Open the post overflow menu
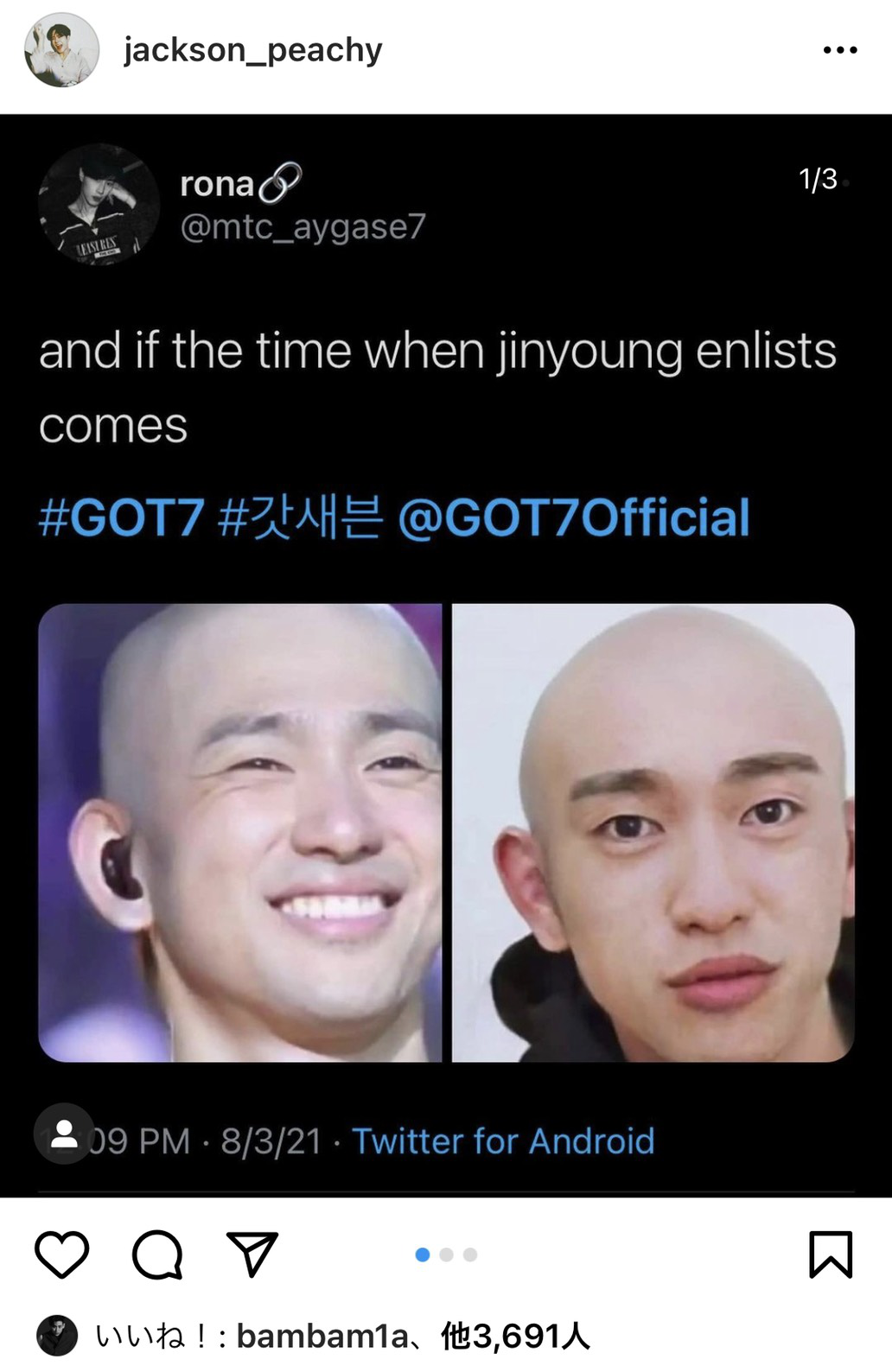The height and width of the screenshot is (1372, 892). click(x=839, y=50)
